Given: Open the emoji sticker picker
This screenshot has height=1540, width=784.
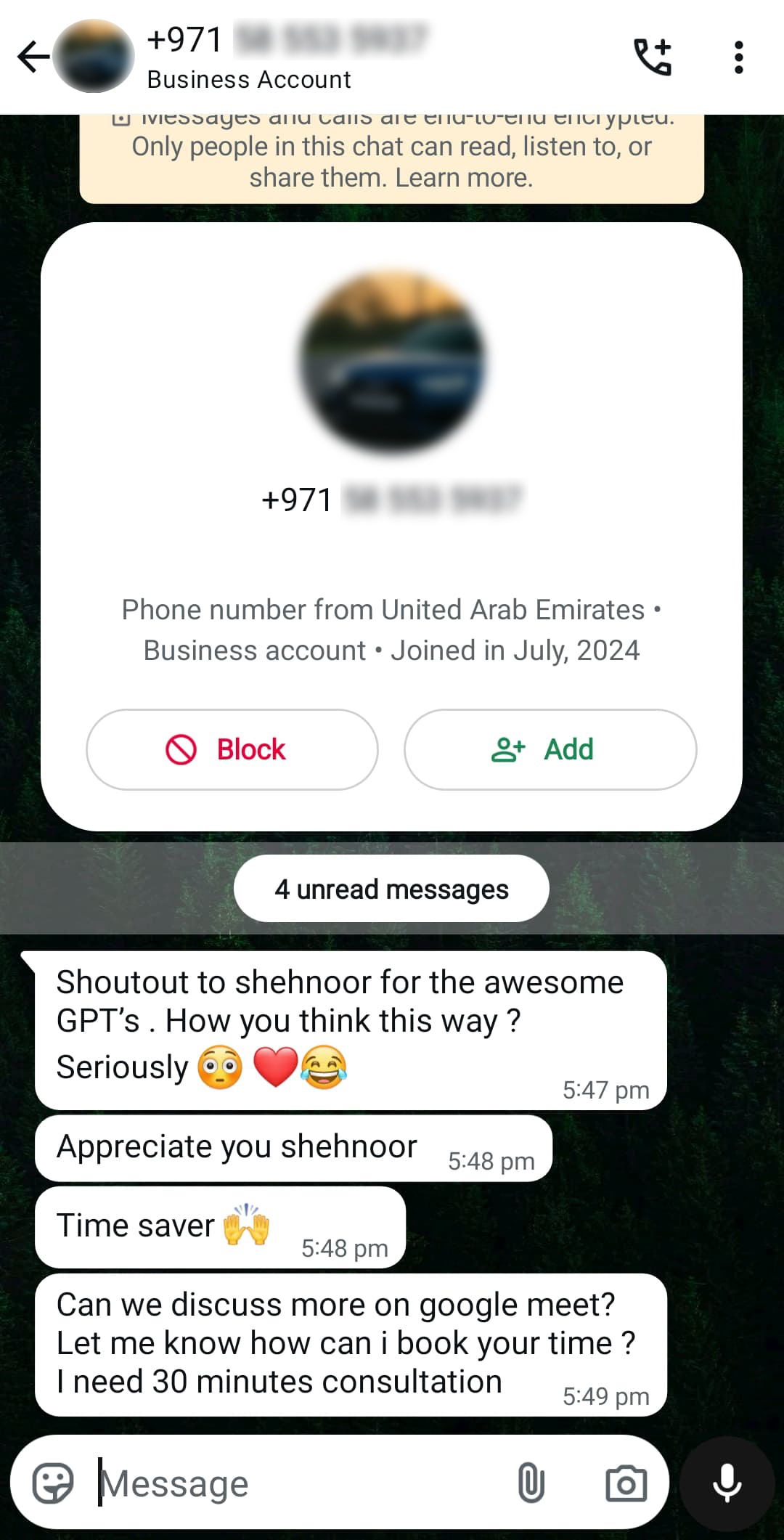Looking at the screenshot, I should [53, 1483].
